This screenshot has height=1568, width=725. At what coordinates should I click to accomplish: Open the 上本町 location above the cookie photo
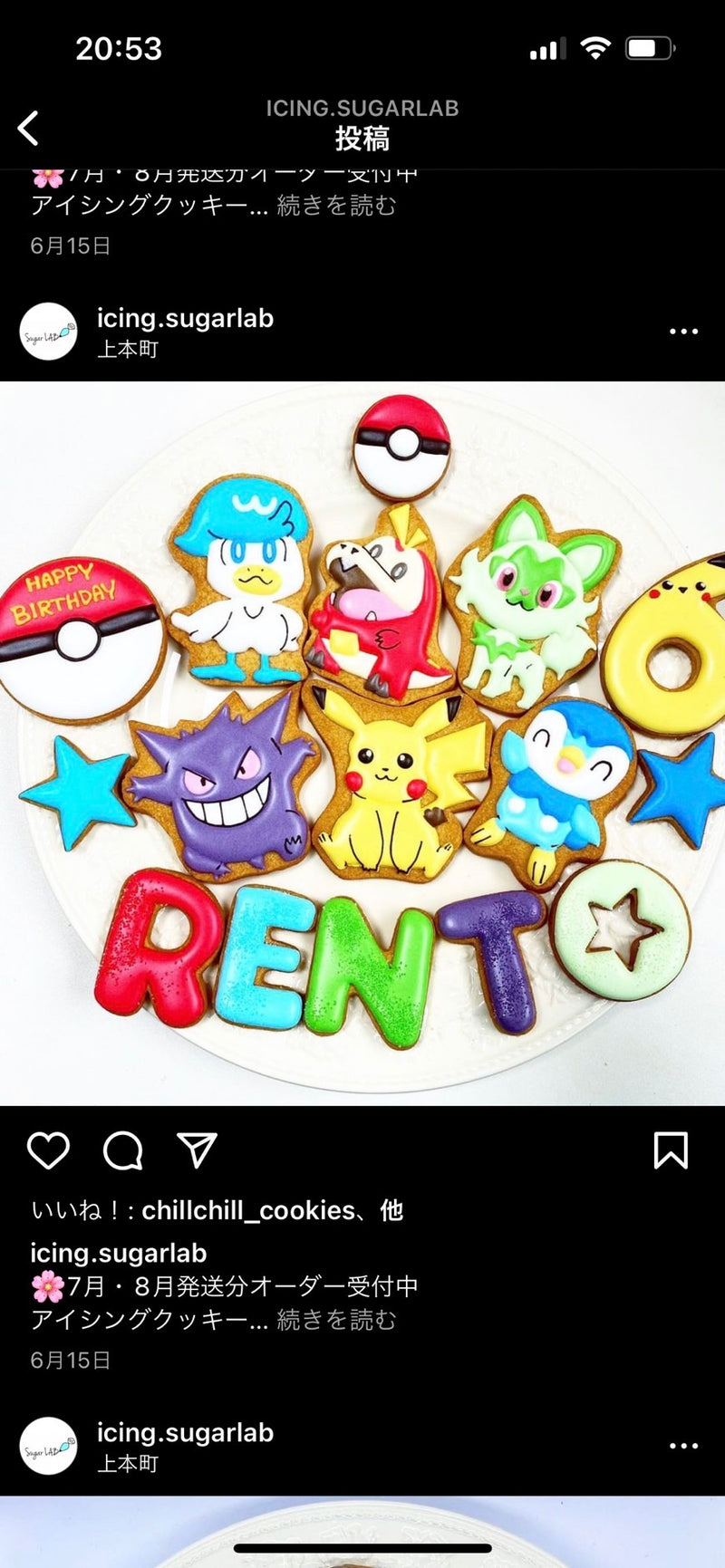click(x=128, y=350)
